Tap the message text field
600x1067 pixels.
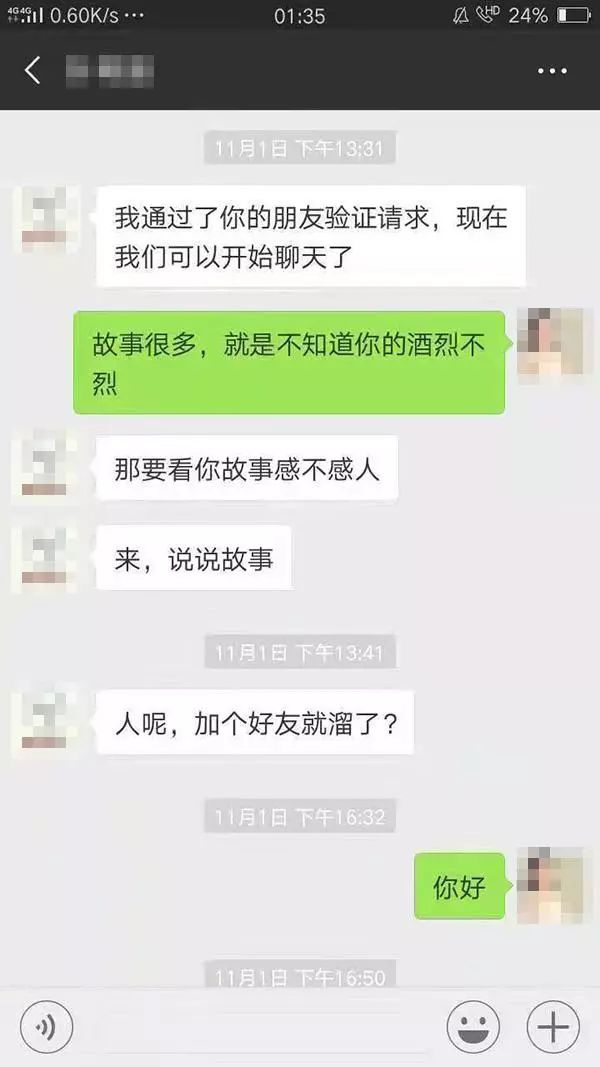pyautogui.click(x=258, y=1027)
